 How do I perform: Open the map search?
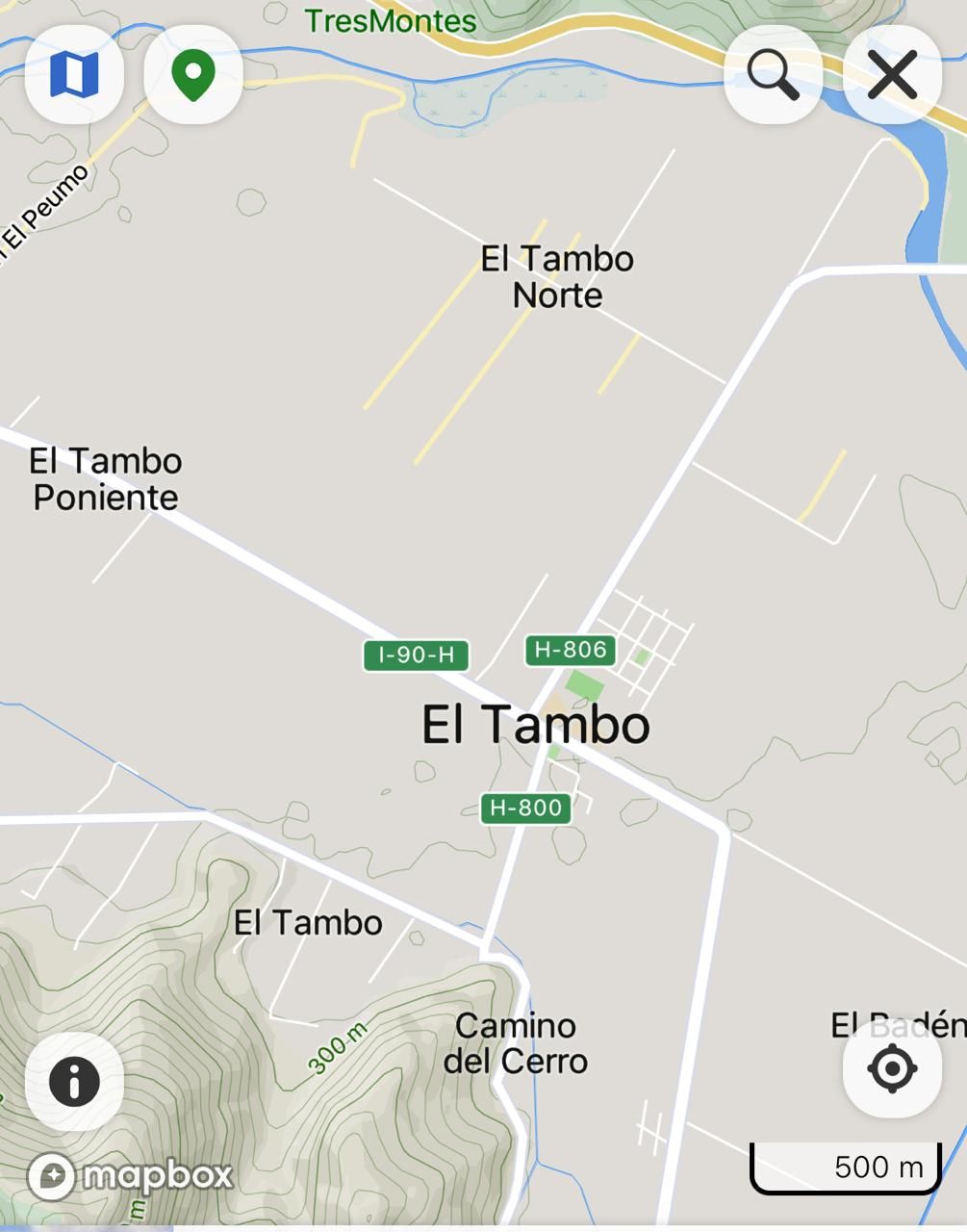point(773,74)
